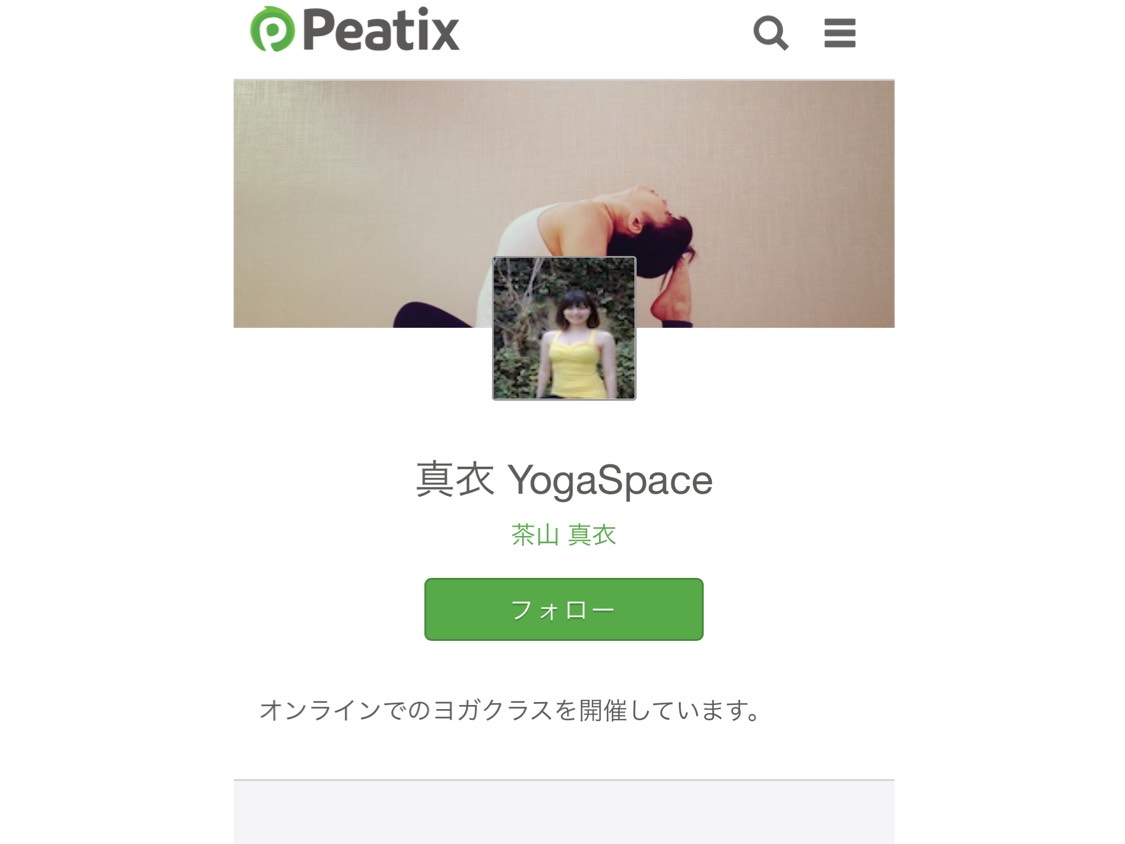Go to Peatix home via logo
This screenshot has width=1125, height=844.
point(355,30)
